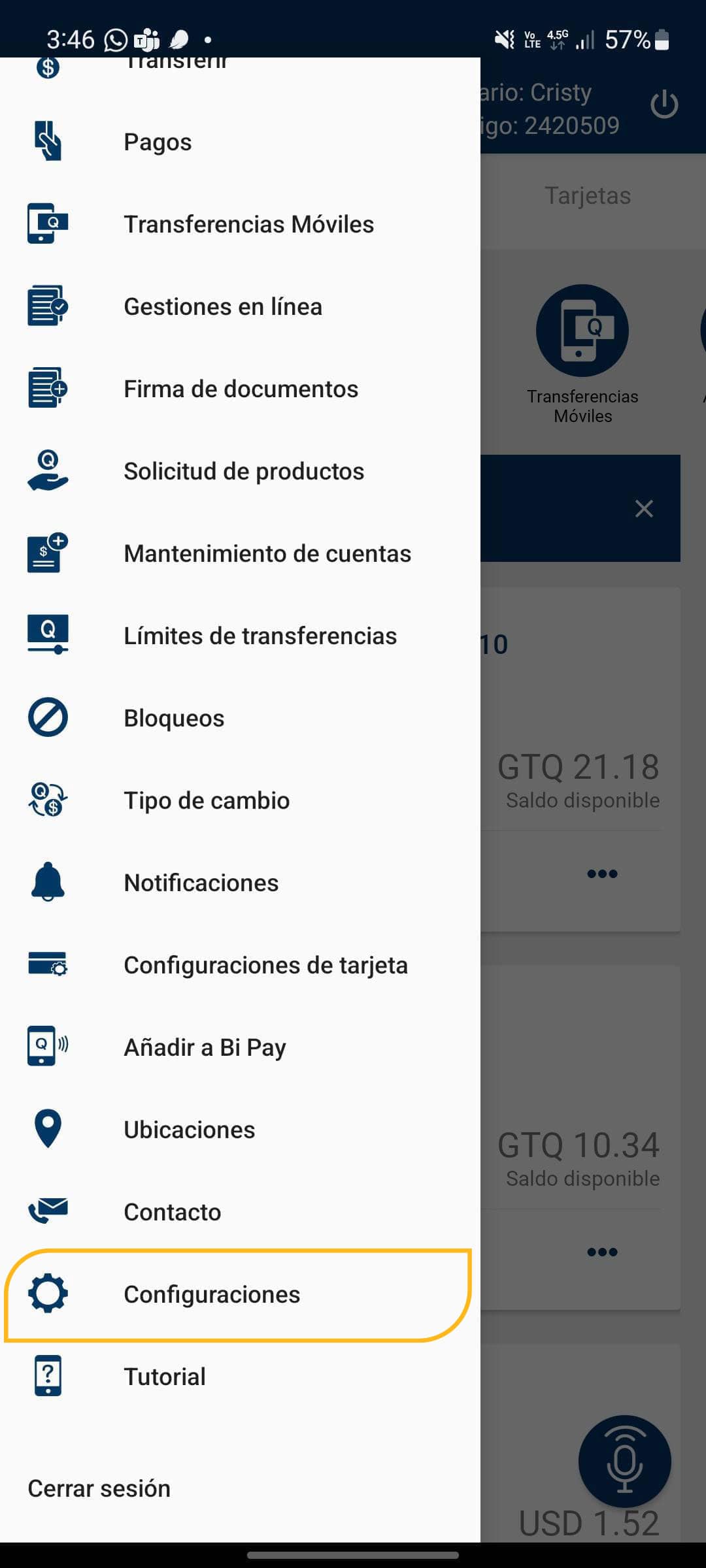Open Contacto
Viewport: 706px width, 1568px height.
[173, 1212]
